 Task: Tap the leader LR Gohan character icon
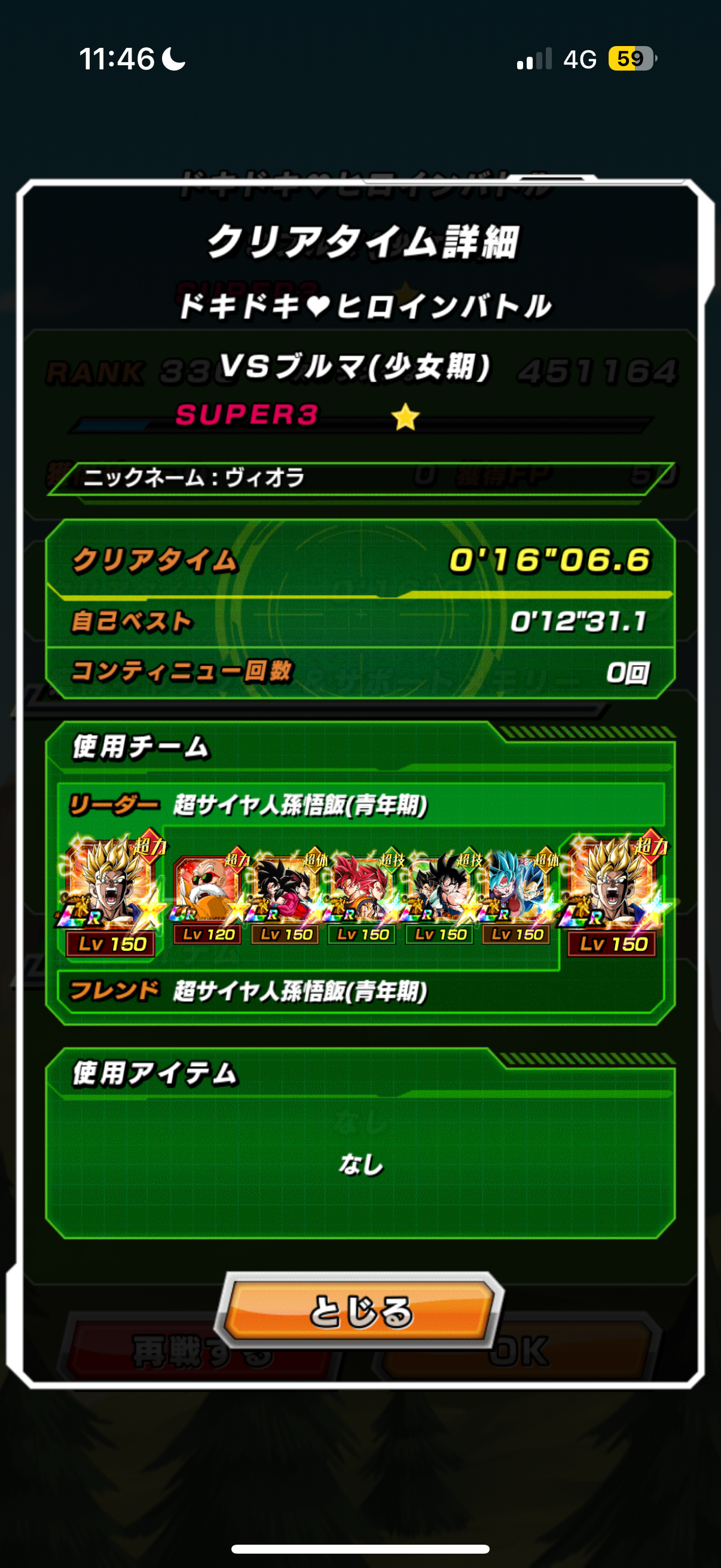[111, 893]
